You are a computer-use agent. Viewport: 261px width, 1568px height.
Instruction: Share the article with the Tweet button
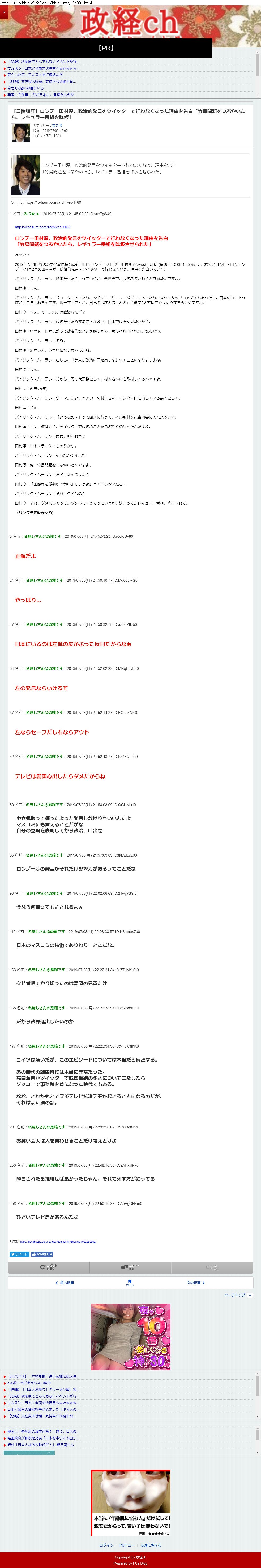(x=19, y=1254)
